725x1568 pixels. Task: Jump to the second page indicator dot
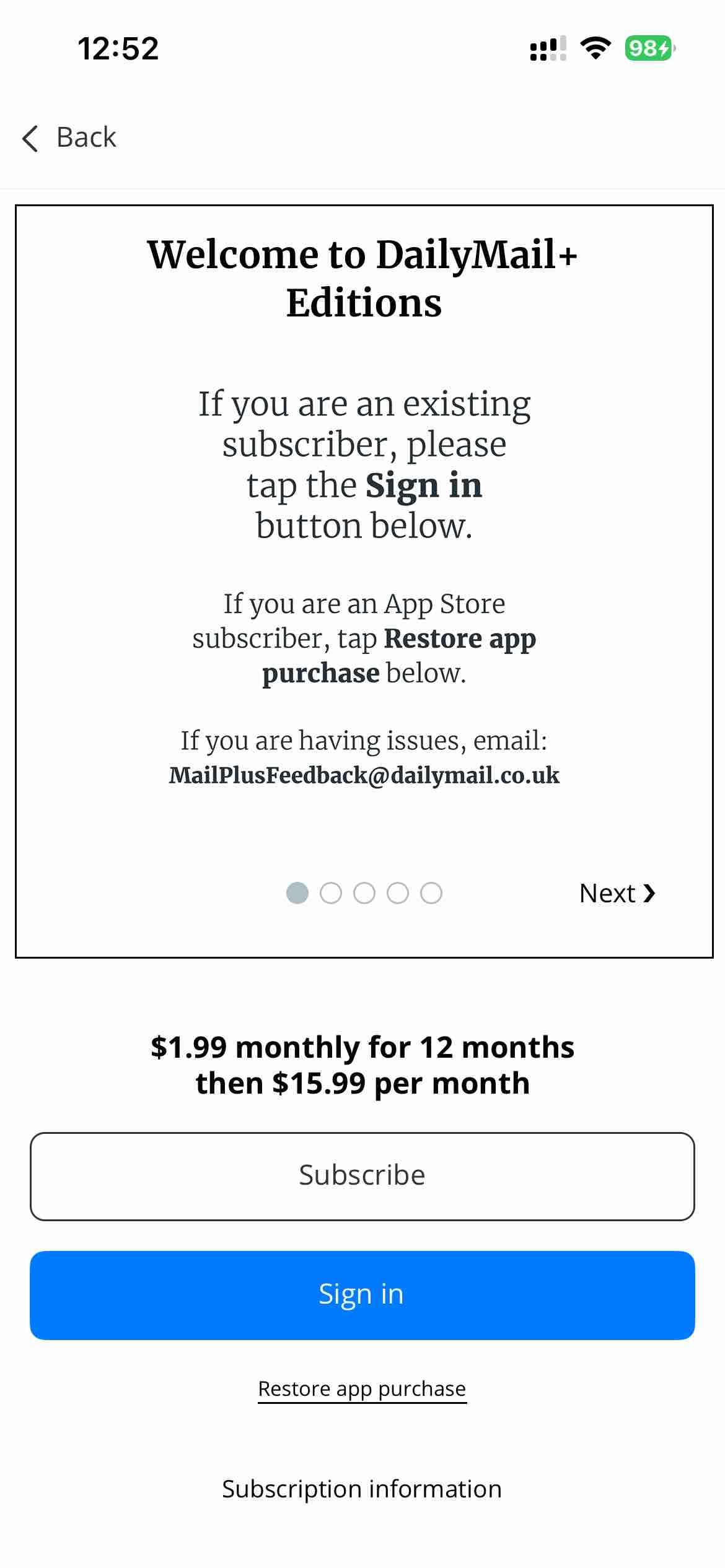click(x=331, y=893)
